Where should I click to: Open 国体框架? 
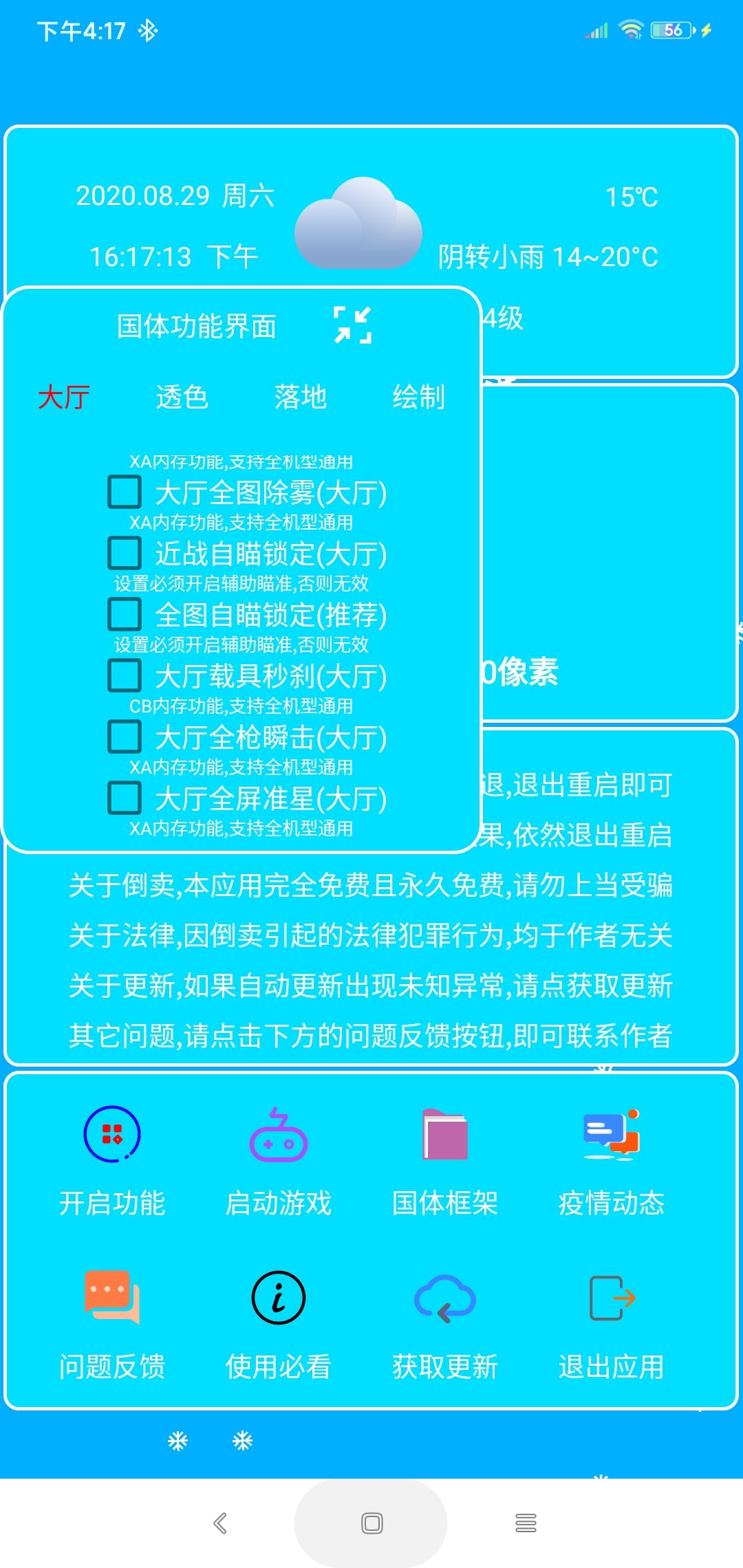pyautogui.click(x=445, y=1162)
